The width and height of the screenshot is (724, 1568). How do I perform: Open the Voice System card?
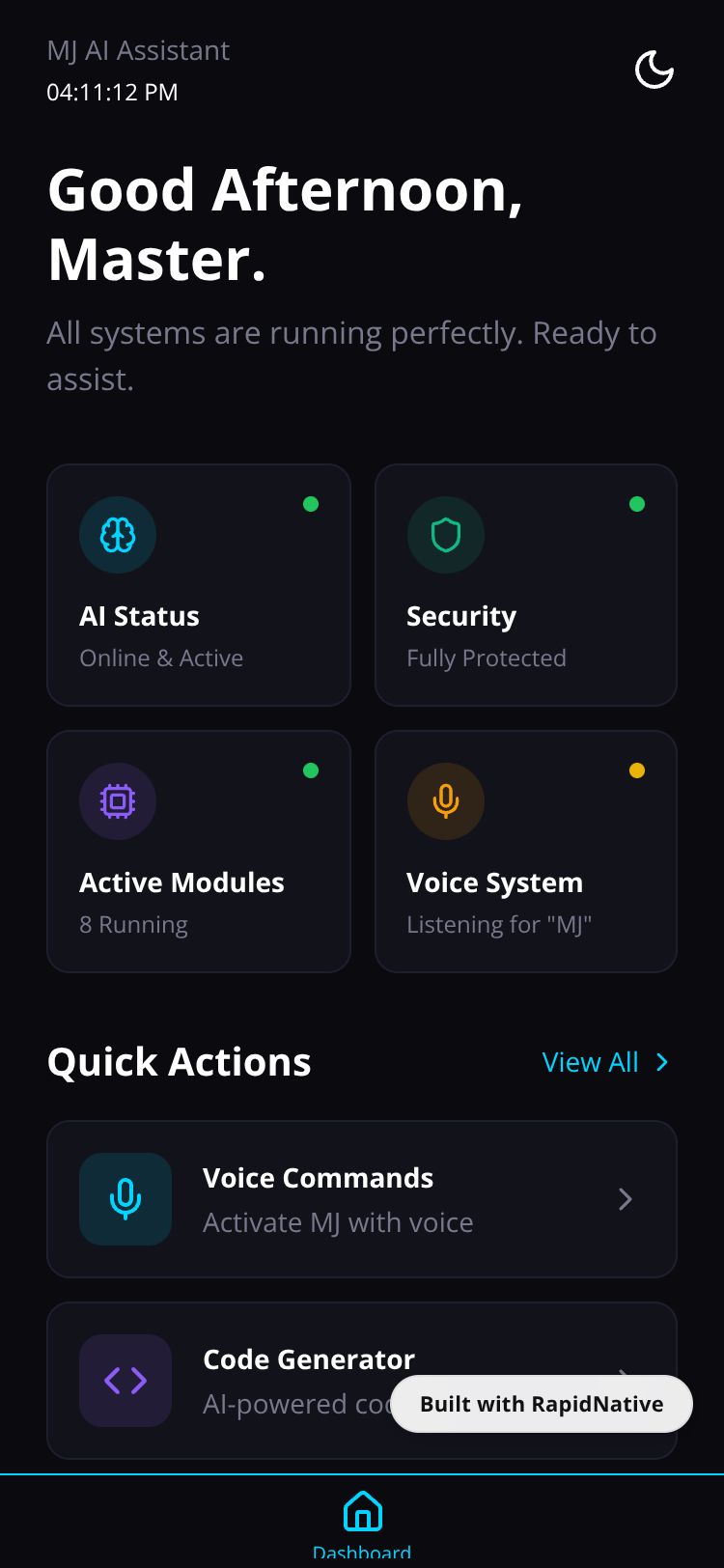tap(525, 851)
